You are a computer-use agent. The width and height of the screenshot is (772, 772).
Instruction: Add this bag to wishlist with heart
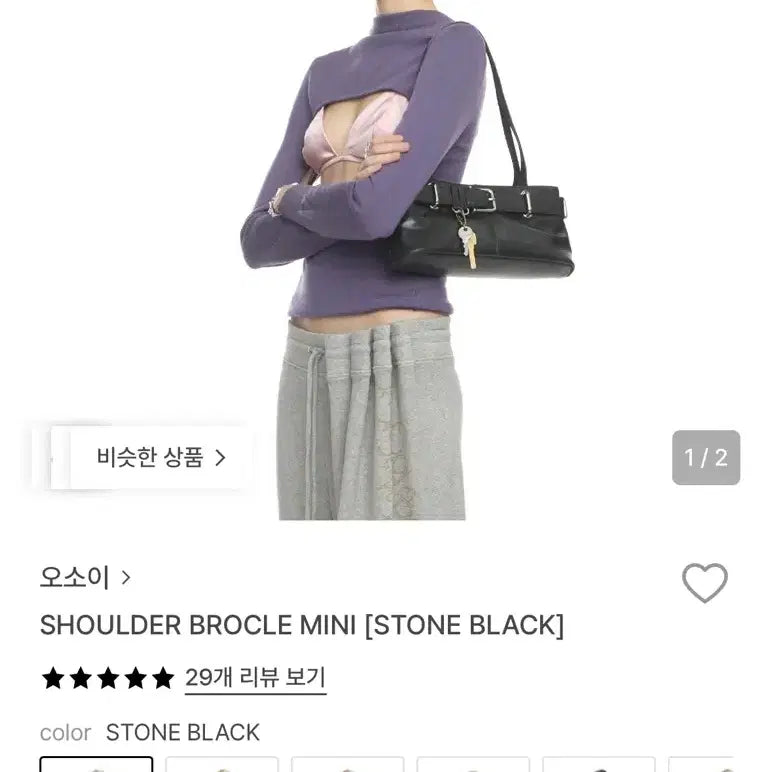coord(704,582)
